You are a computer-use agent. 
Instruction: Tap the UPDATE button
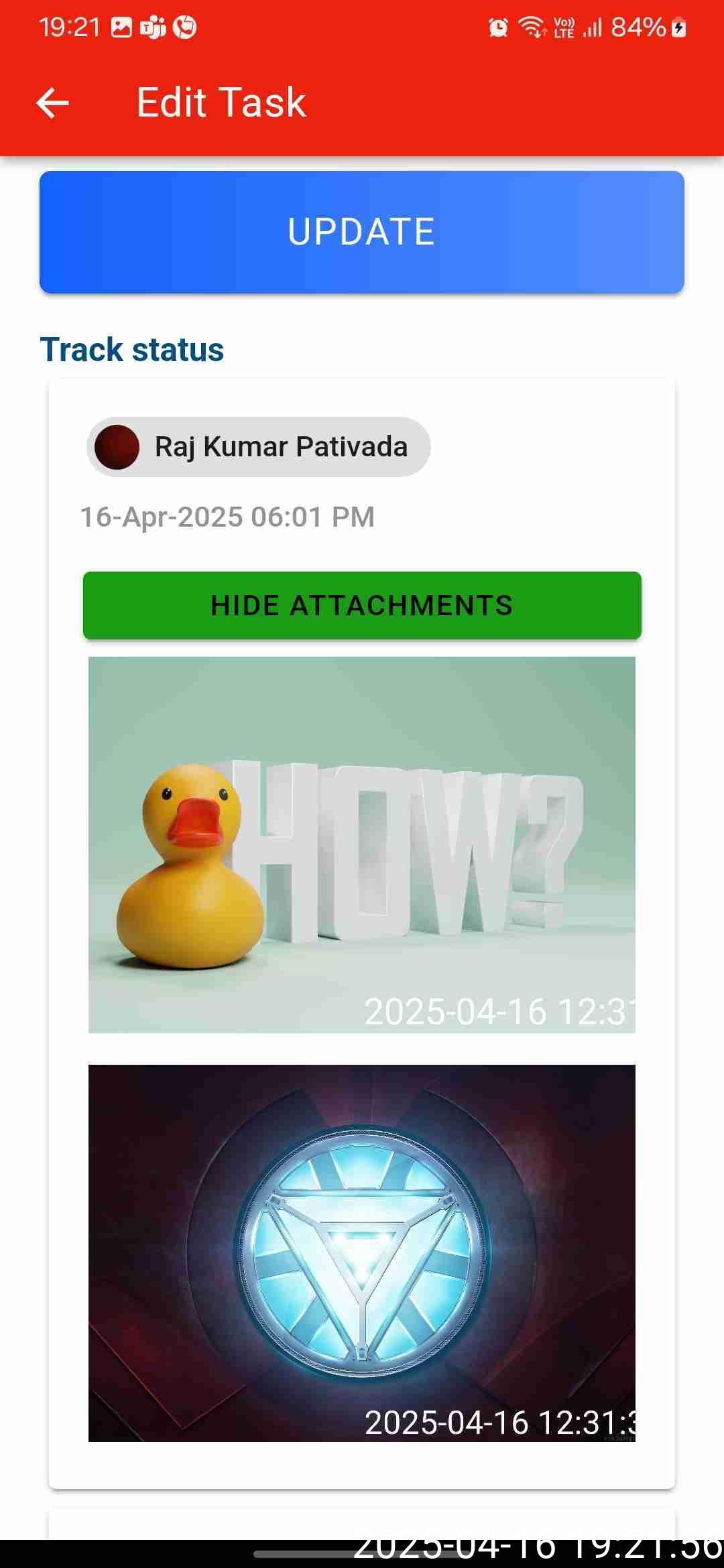click(x=361, y=232)
